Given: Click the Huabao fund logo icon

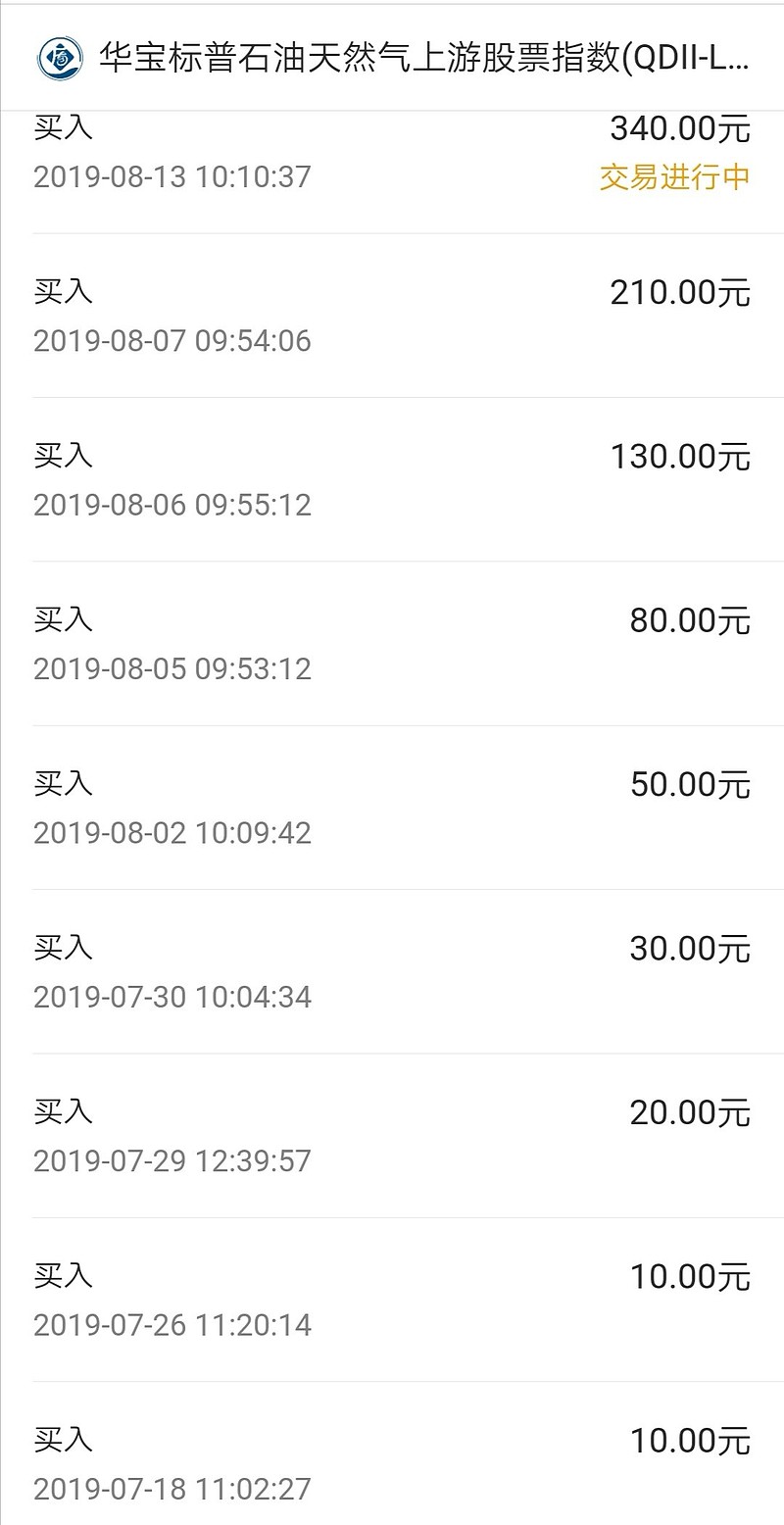Looking at the screenshot, I should coord(56,59).
